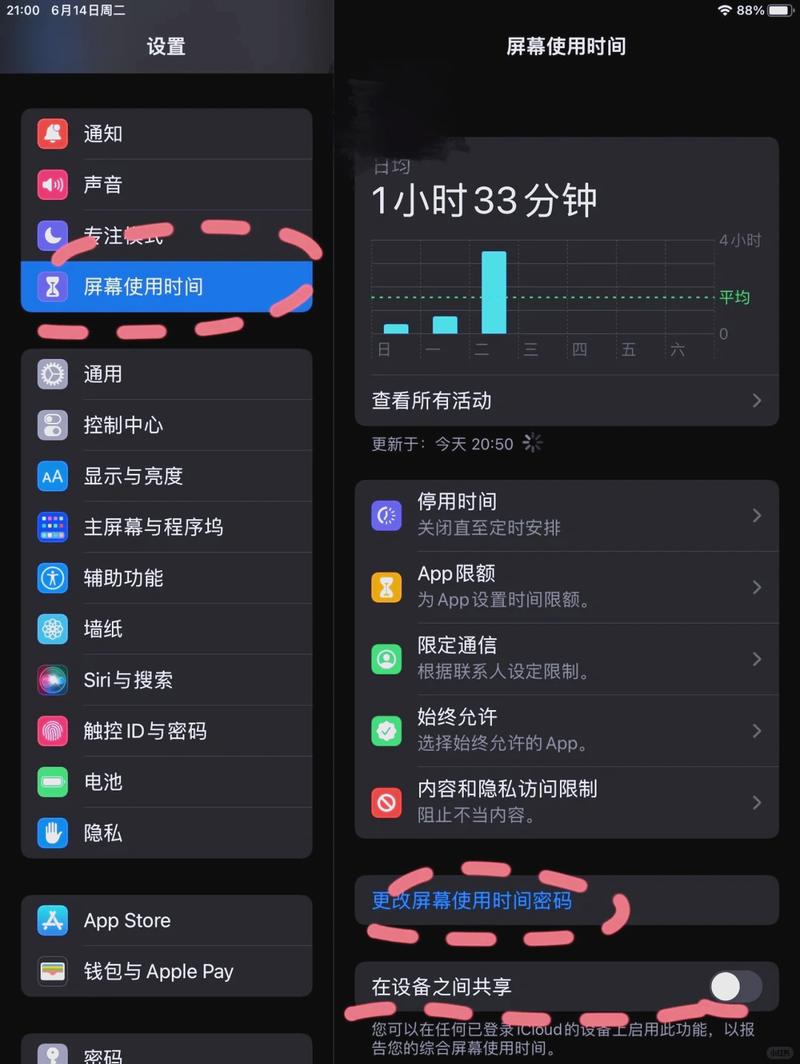Screen dimensions: 800x1064
Task: Select 屏幕使用时间 in the sidebar
Action: tap(166, 287)
